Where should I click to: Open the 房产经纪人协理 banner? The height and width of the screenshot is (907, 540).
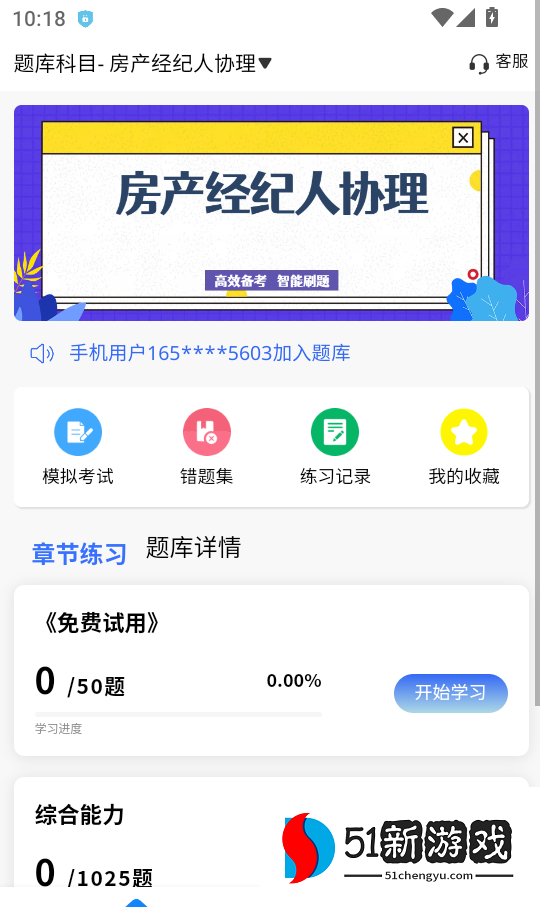click(x=271, y=213)
